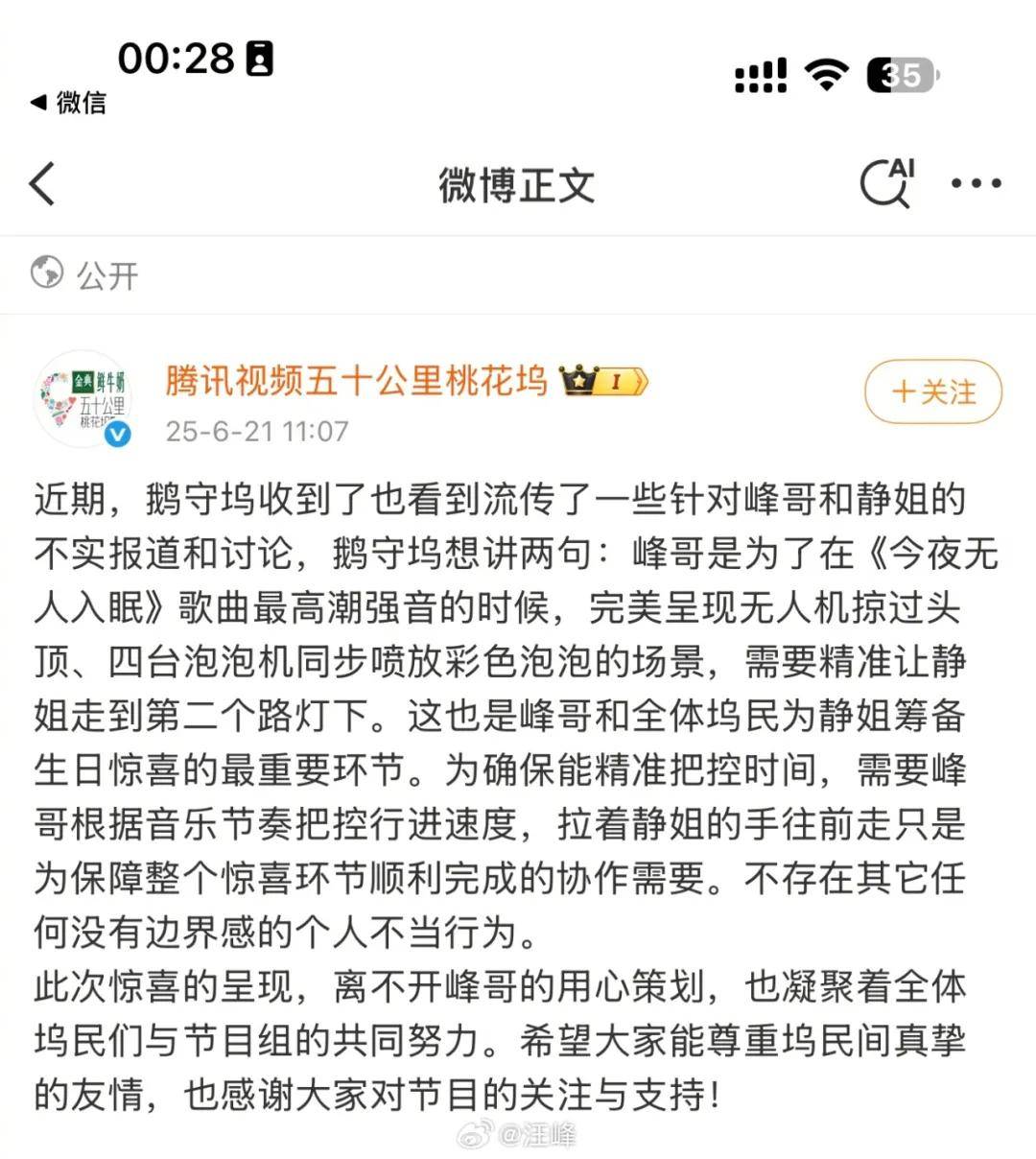Follow 腾讯视频五十公里桃花坞 with the 关注 button
This screenshot has width=1036, height=1159.
(x=933, y=391)
